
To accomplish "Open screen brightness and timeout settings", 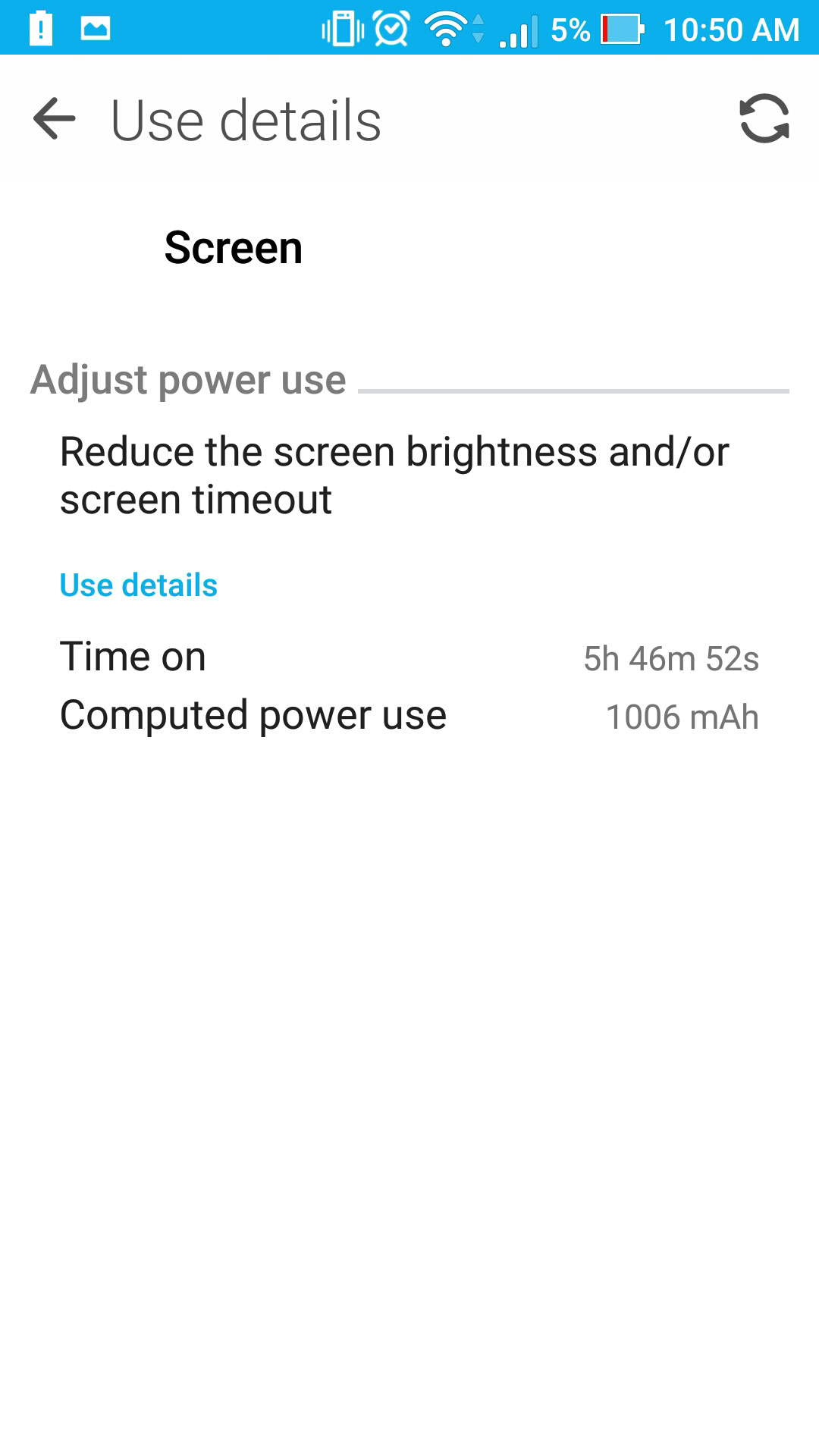I will click(394, 475).
